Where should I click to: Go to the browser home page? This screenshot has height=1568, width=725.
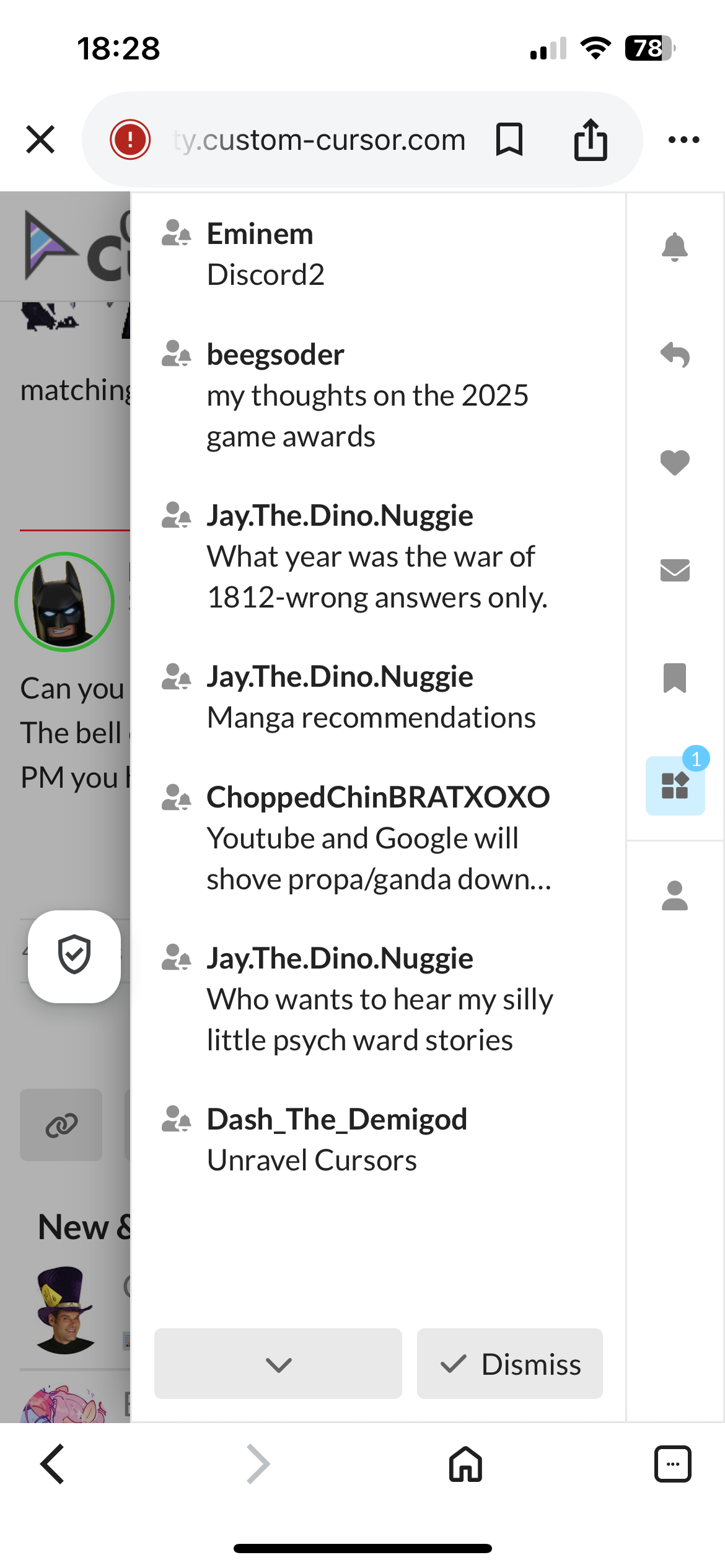[465, 1464]
